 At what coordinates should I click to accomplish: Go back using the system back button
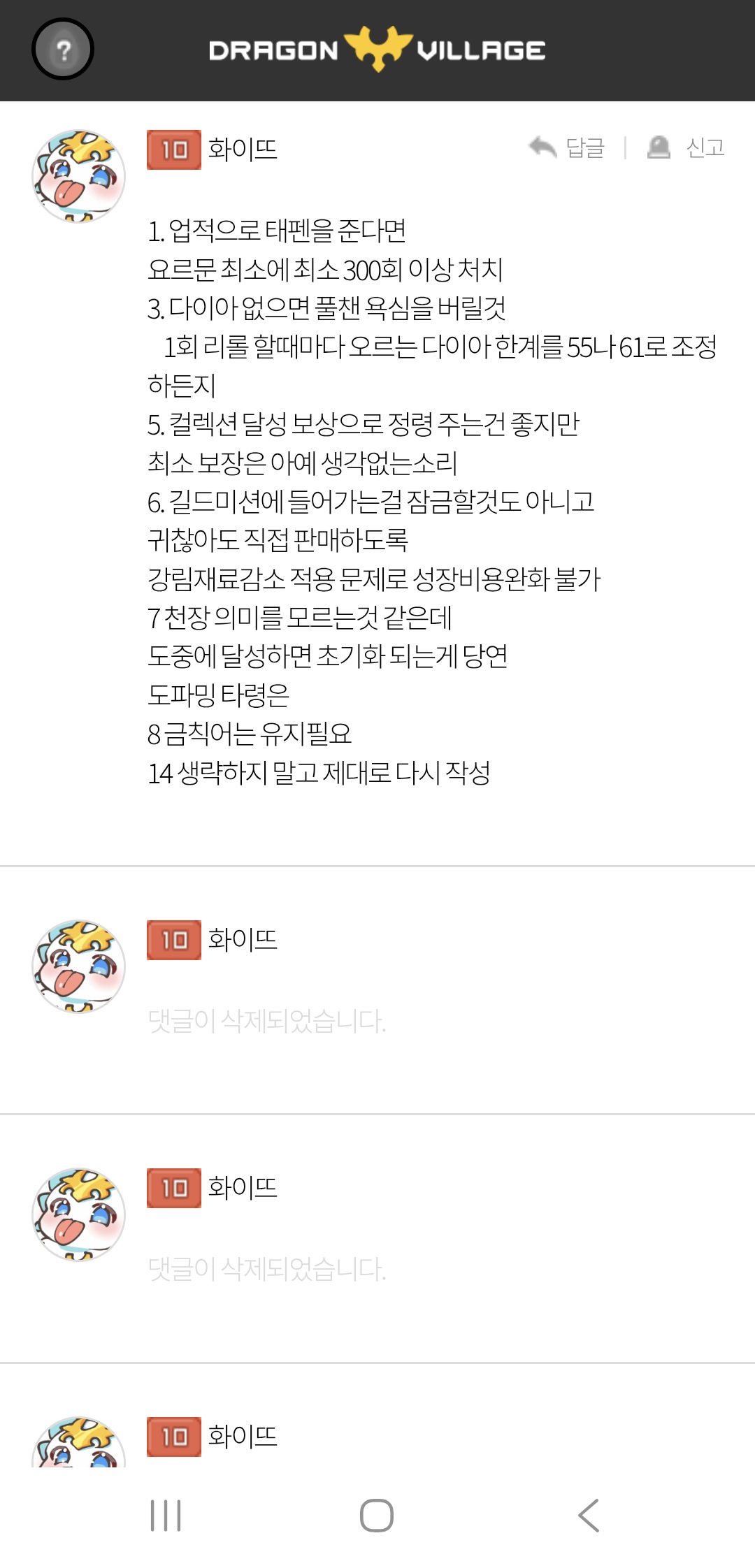[589, 1515]
